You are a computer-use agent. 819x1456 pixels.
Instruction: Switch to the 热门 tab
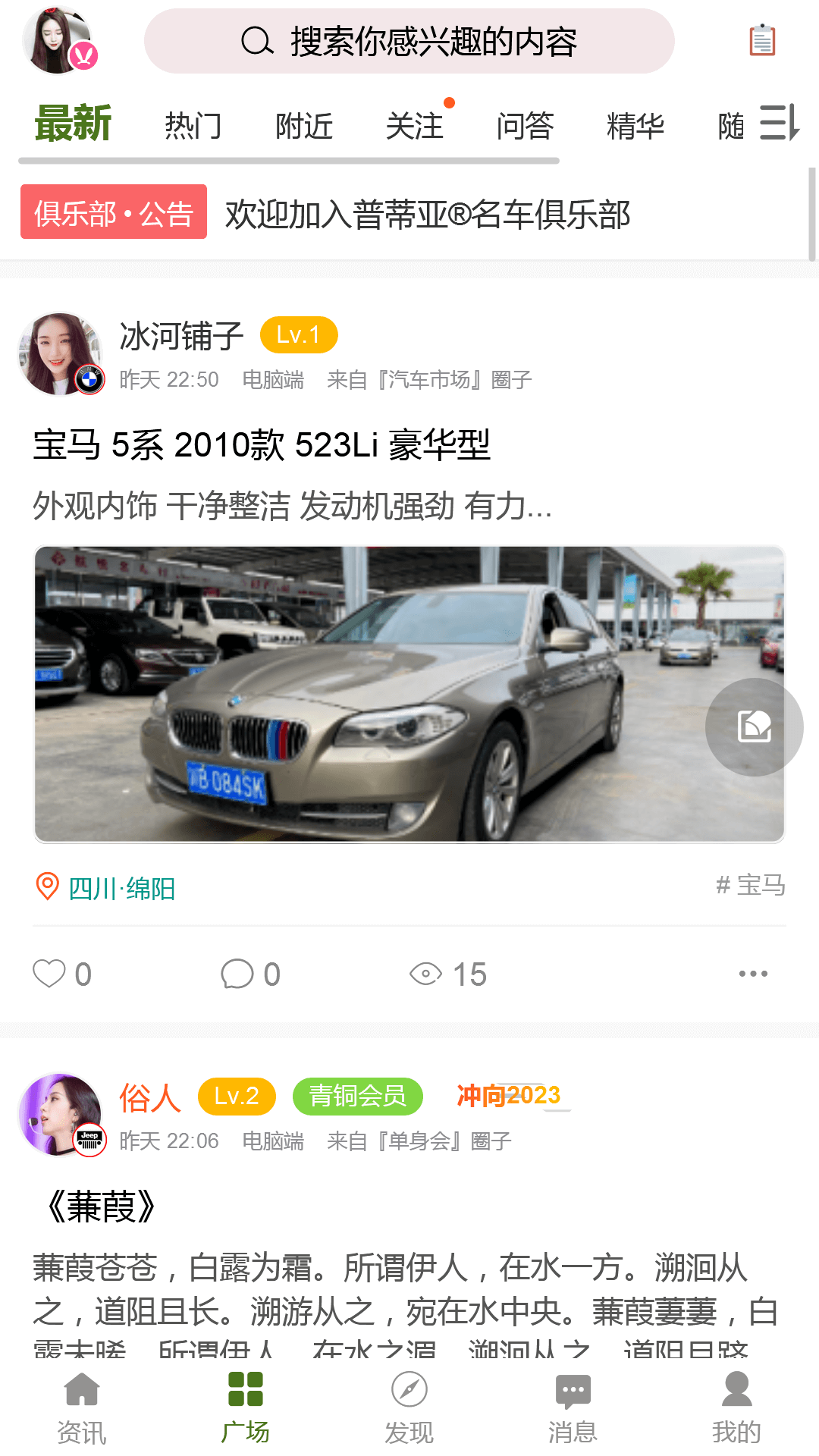point(193,126)
